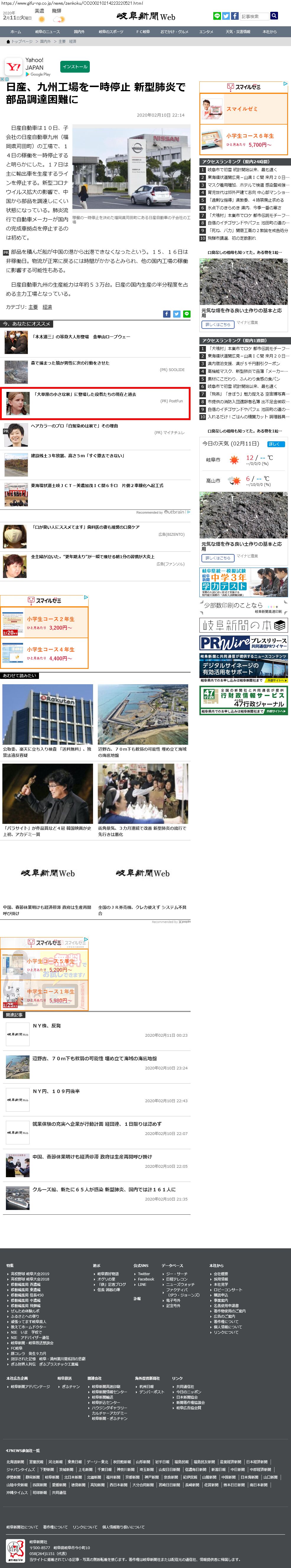Open クルーズ船、新たに65人が感染 article

[x=103, y=1189]
